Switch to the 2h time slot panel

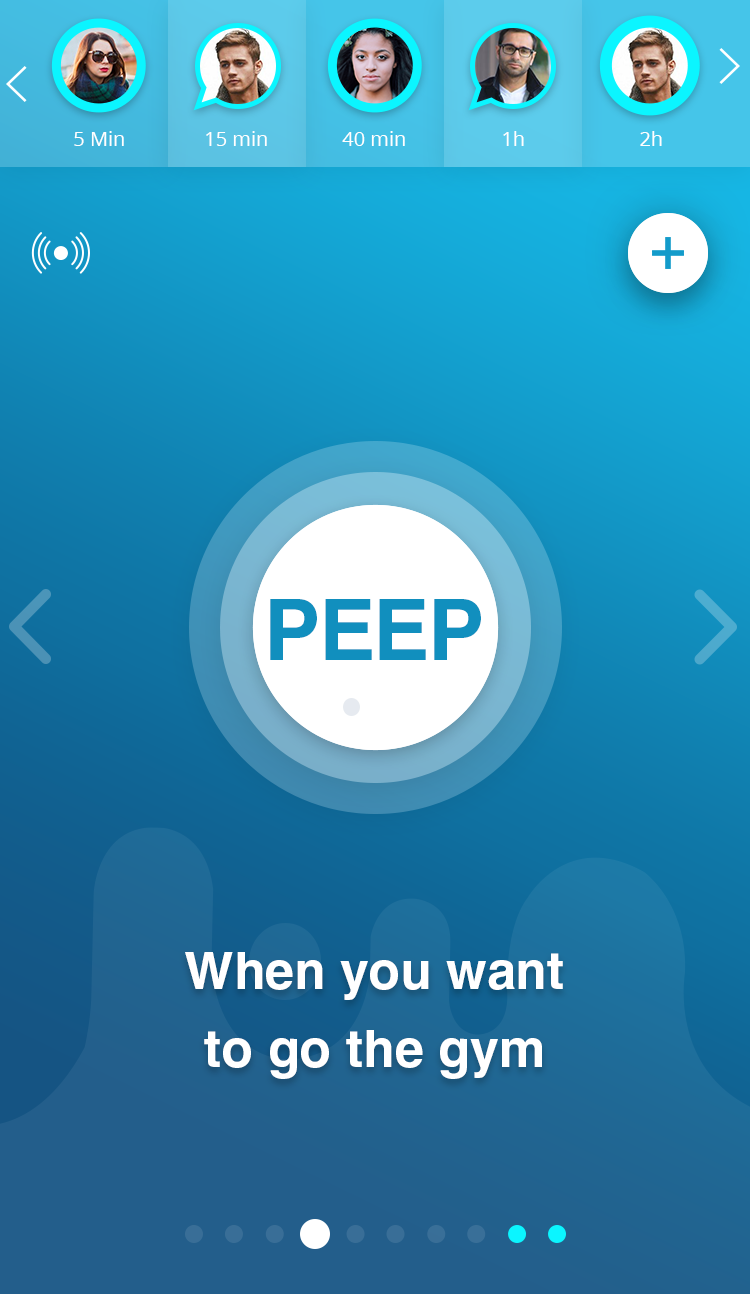(x=649, y=139)
